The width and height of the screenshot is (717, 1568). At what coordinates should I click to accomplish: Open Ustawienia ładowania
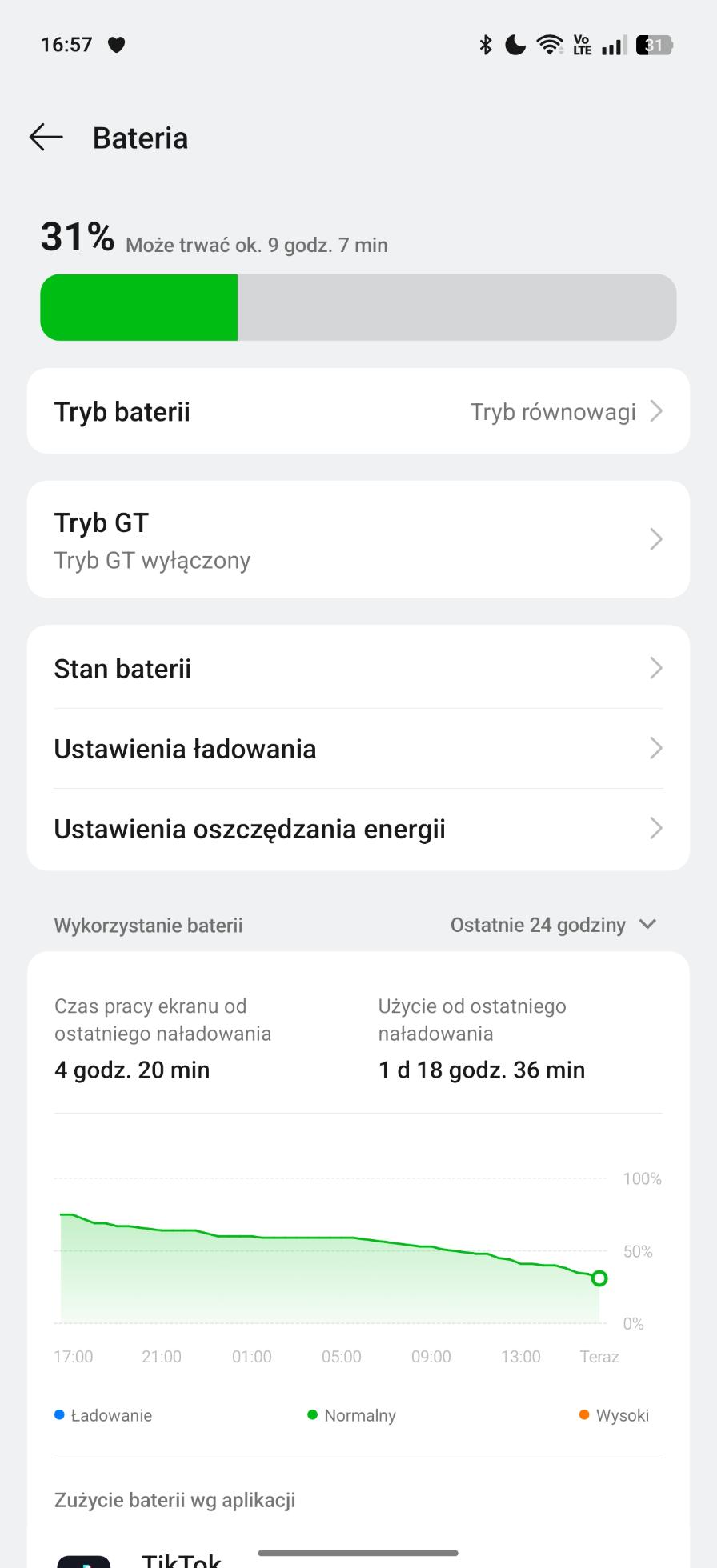tap(358, 749)
